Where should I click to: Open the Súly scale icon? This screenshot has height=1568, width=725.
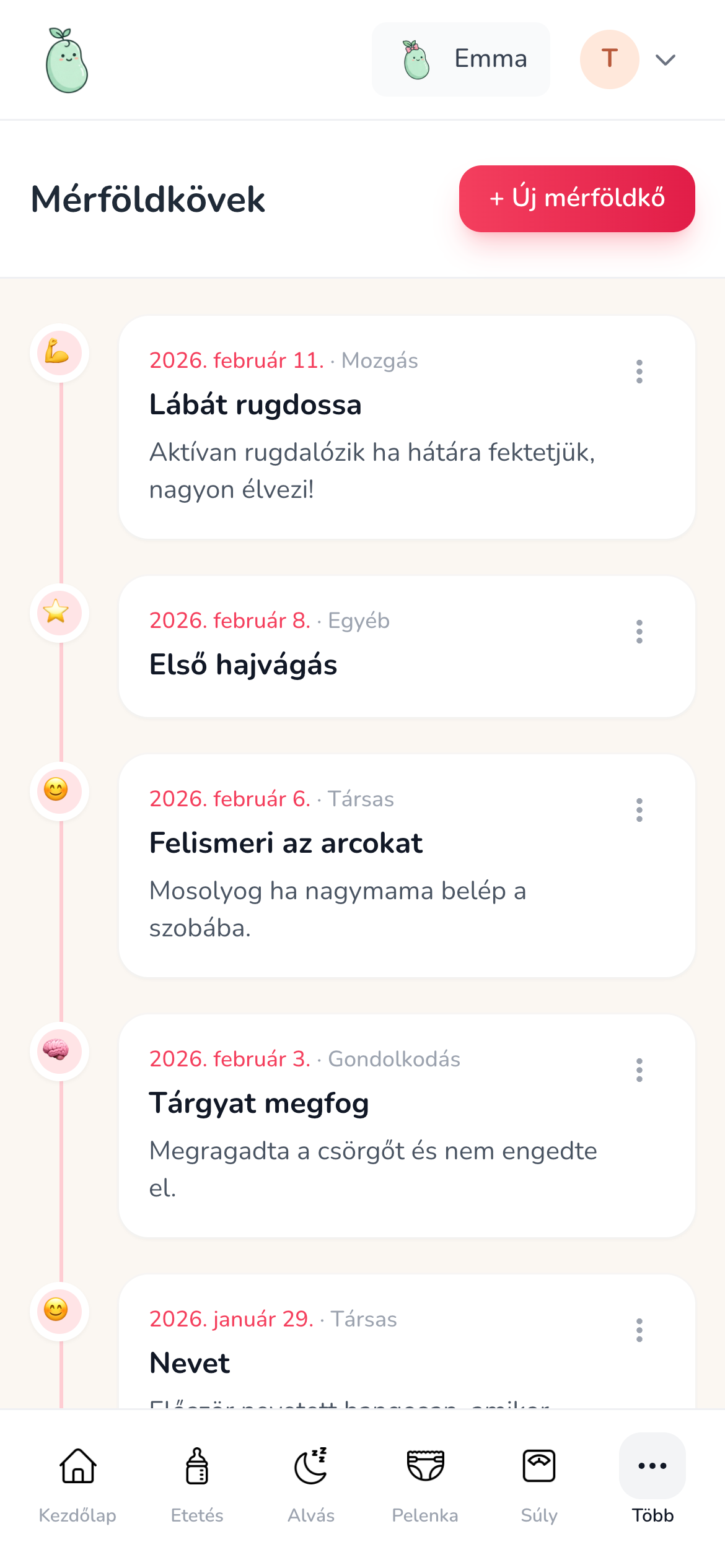point(538,1466)
